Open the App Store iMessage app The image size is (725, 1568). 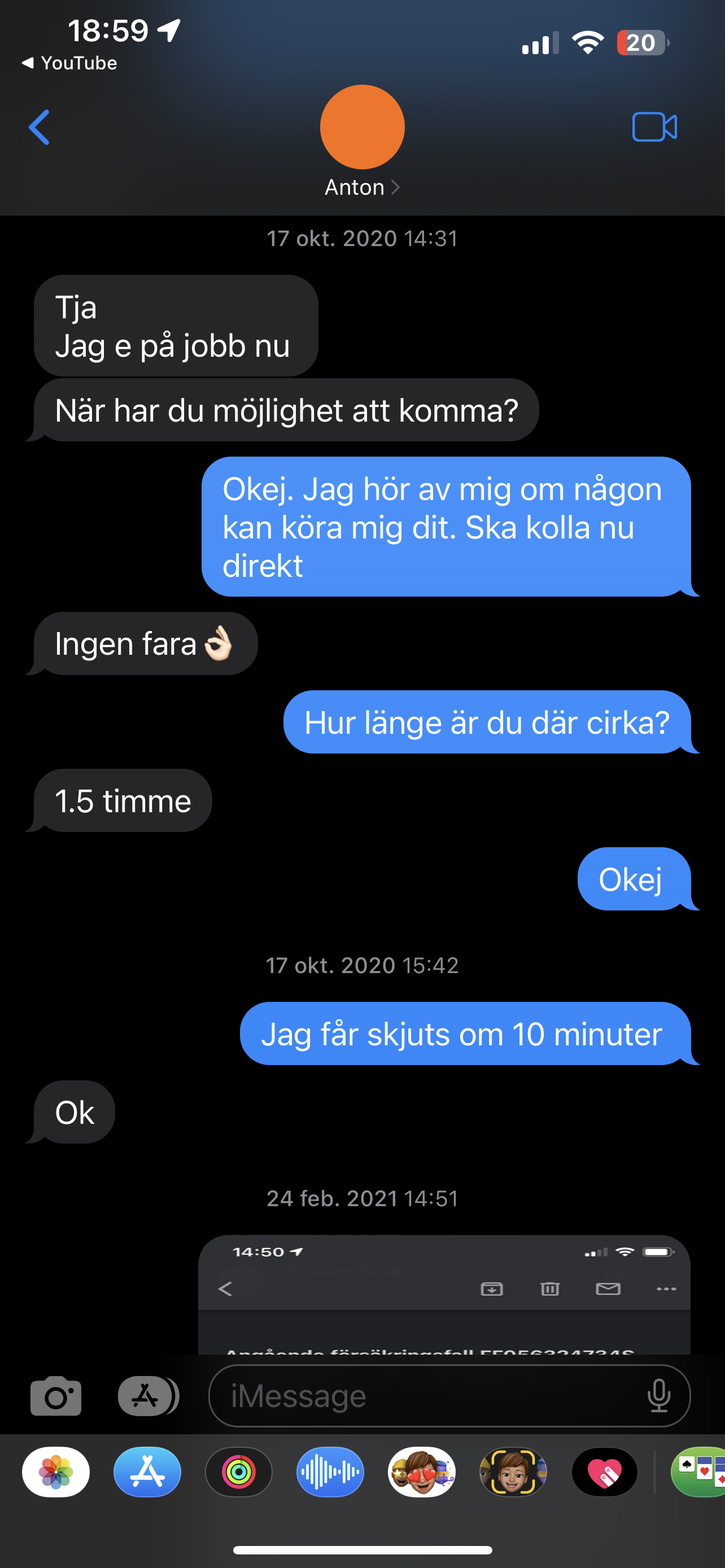(x=147, y=1472)
